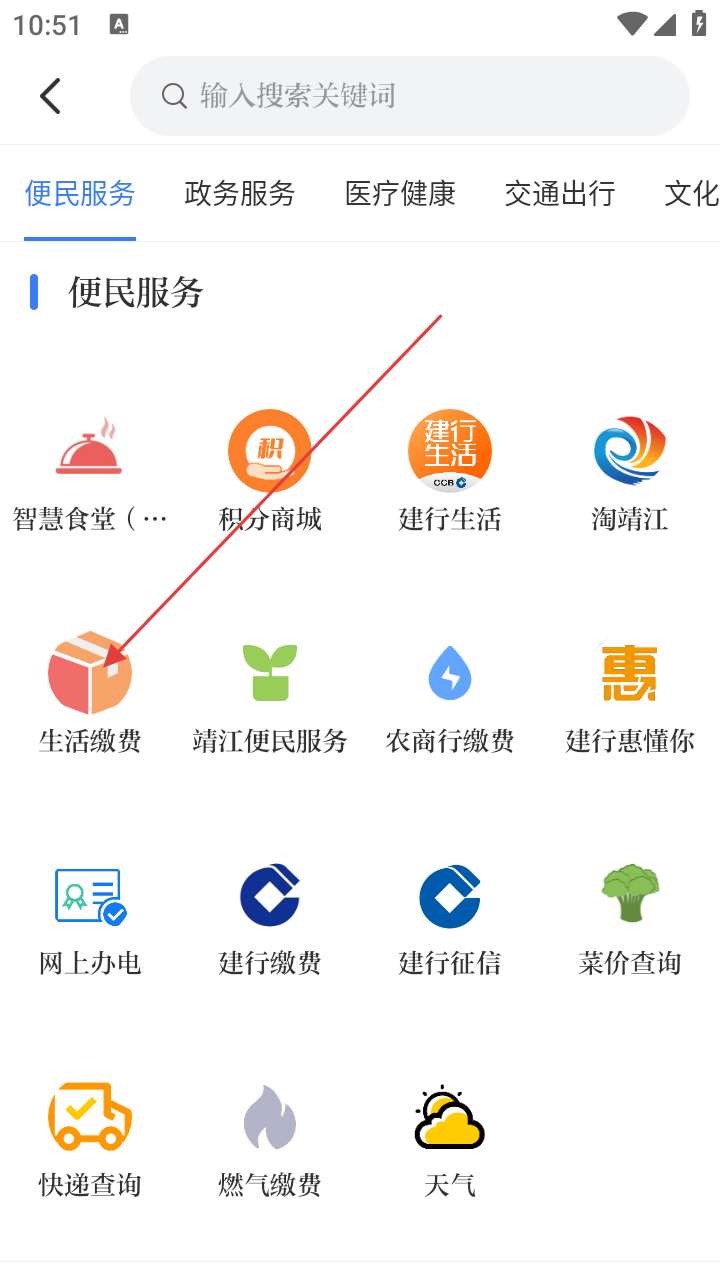Go back using the top-left arrow

pyautogui.click(x=50, y=96)
